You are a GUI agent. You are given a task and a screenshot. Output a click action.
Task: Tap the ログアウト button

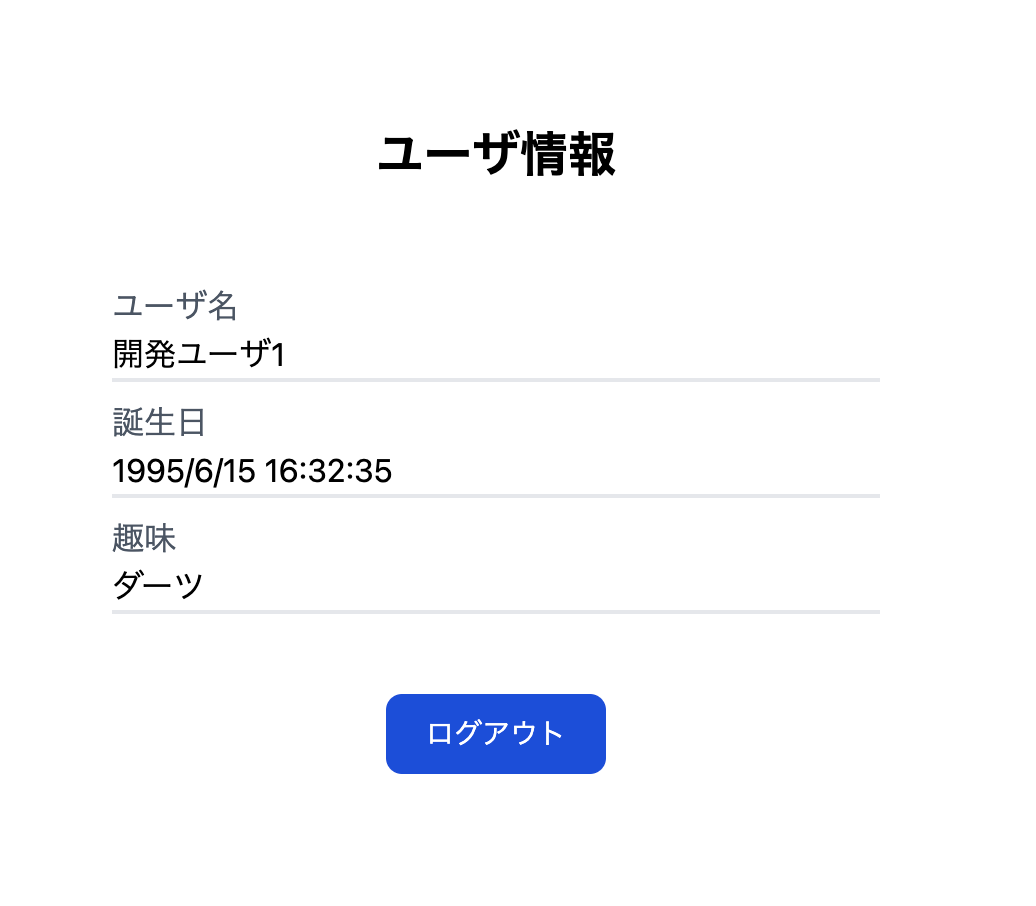point(495,733)
